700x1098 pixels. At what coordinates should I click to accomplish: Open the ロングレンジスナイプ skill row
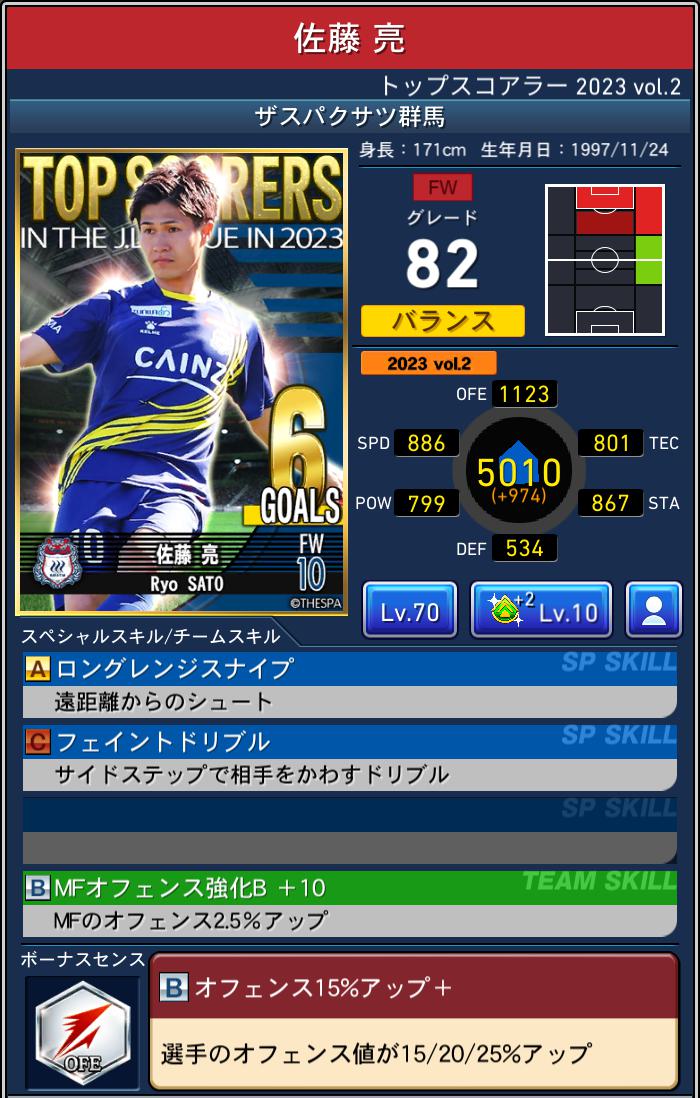click(x=349, y=684)
